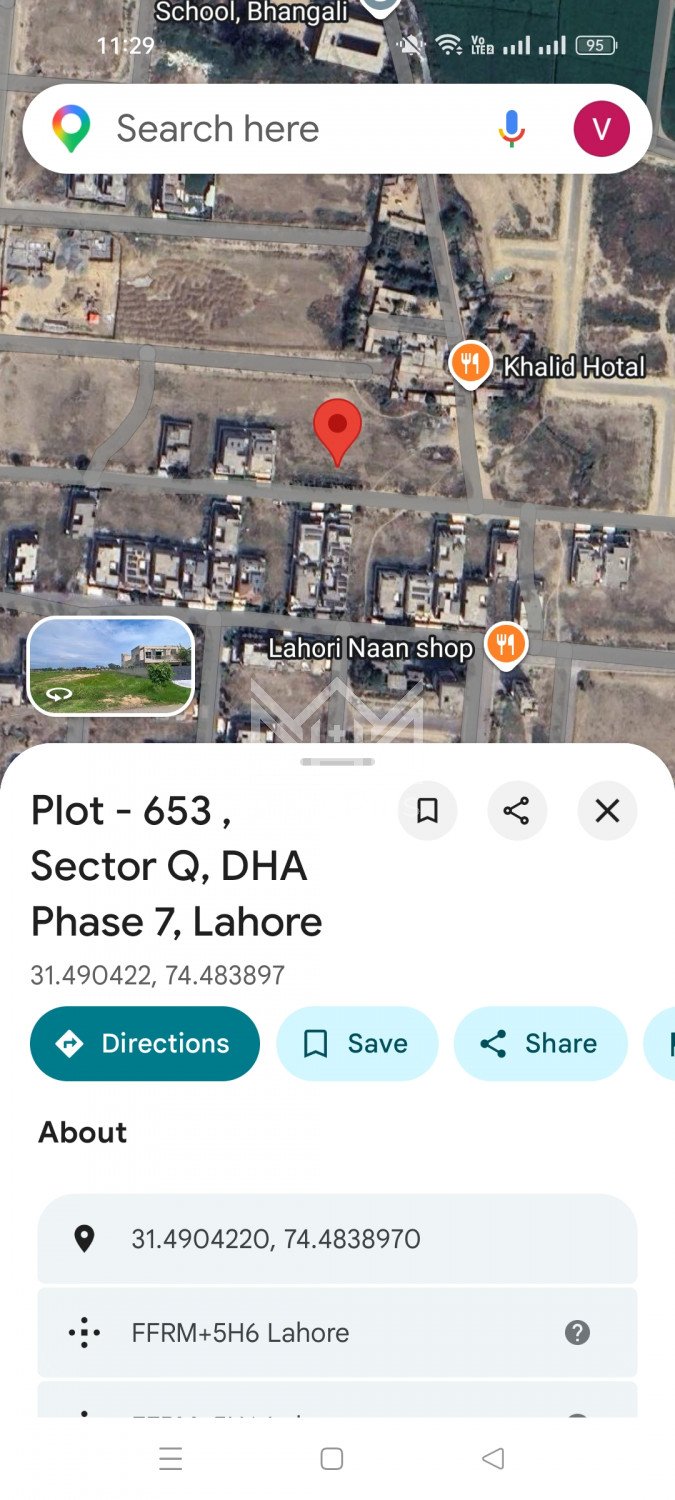675x1500 pixels.
Task: Open the V account profile avatar
Action: pos(601,129)
